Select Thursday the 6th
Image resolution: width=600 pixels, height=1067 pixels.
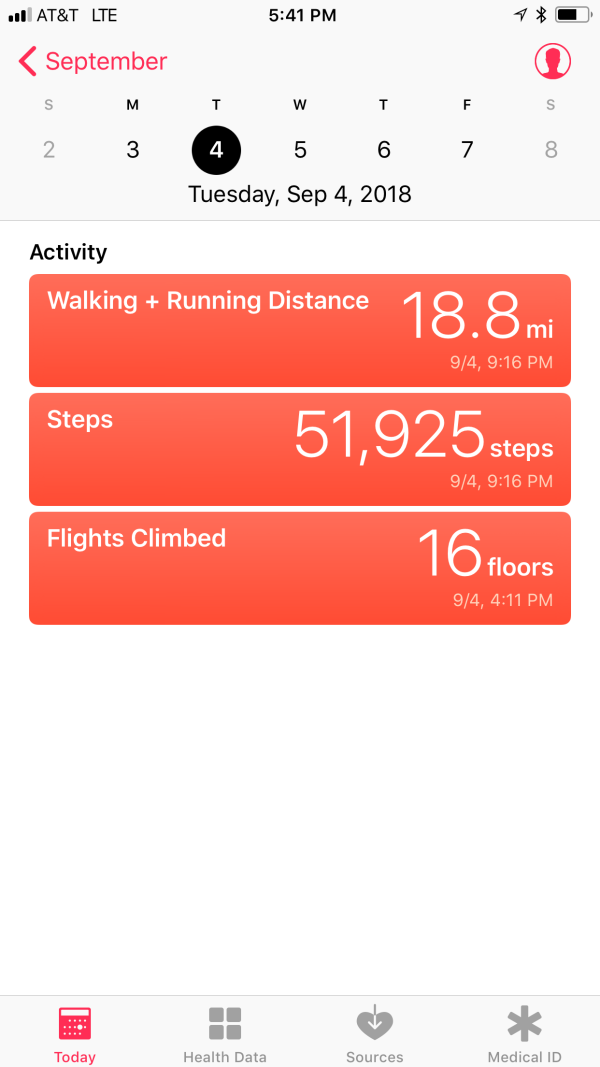coord(384,151)
